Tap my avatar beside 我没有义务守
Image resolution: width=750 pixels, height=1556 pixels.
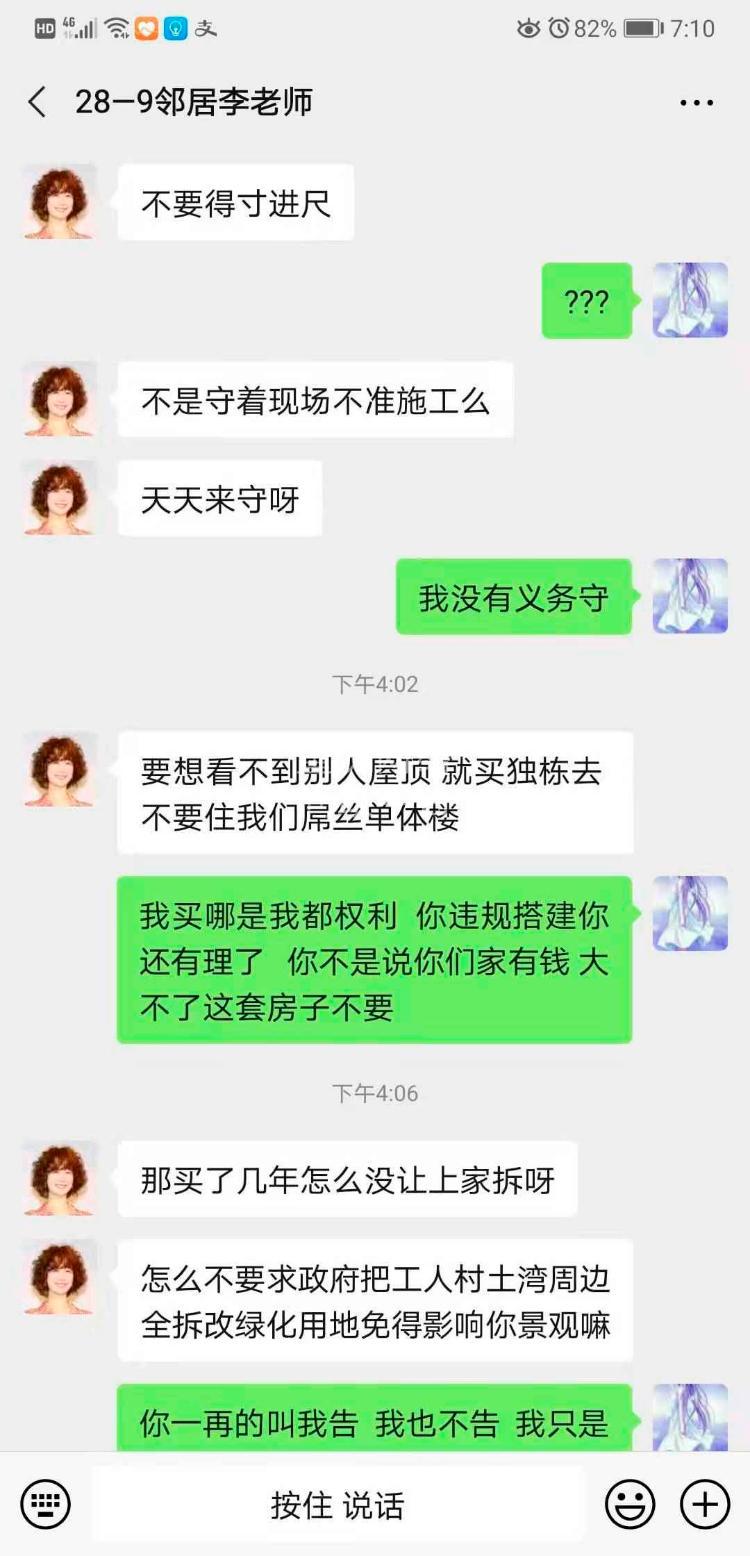click(690, 596)
